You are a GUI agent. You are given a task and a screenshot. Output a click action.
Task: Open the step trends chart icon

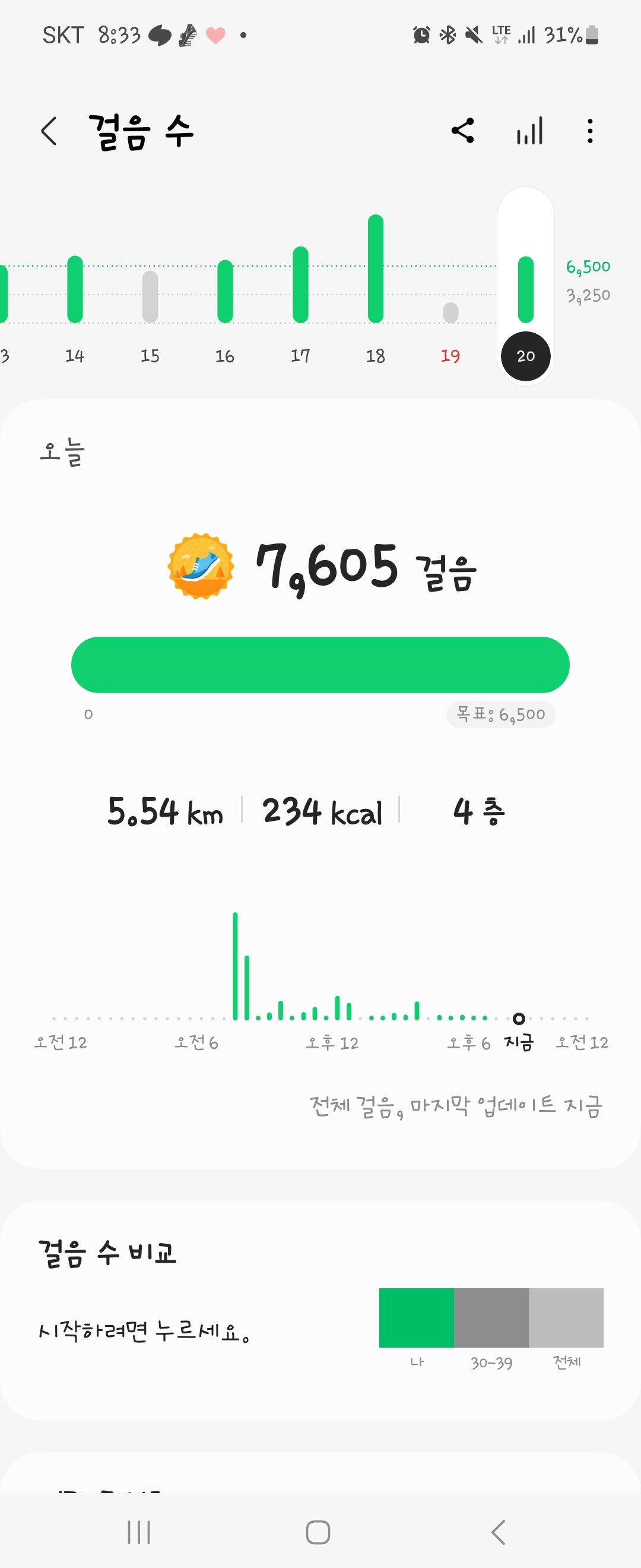click(529, 131)
